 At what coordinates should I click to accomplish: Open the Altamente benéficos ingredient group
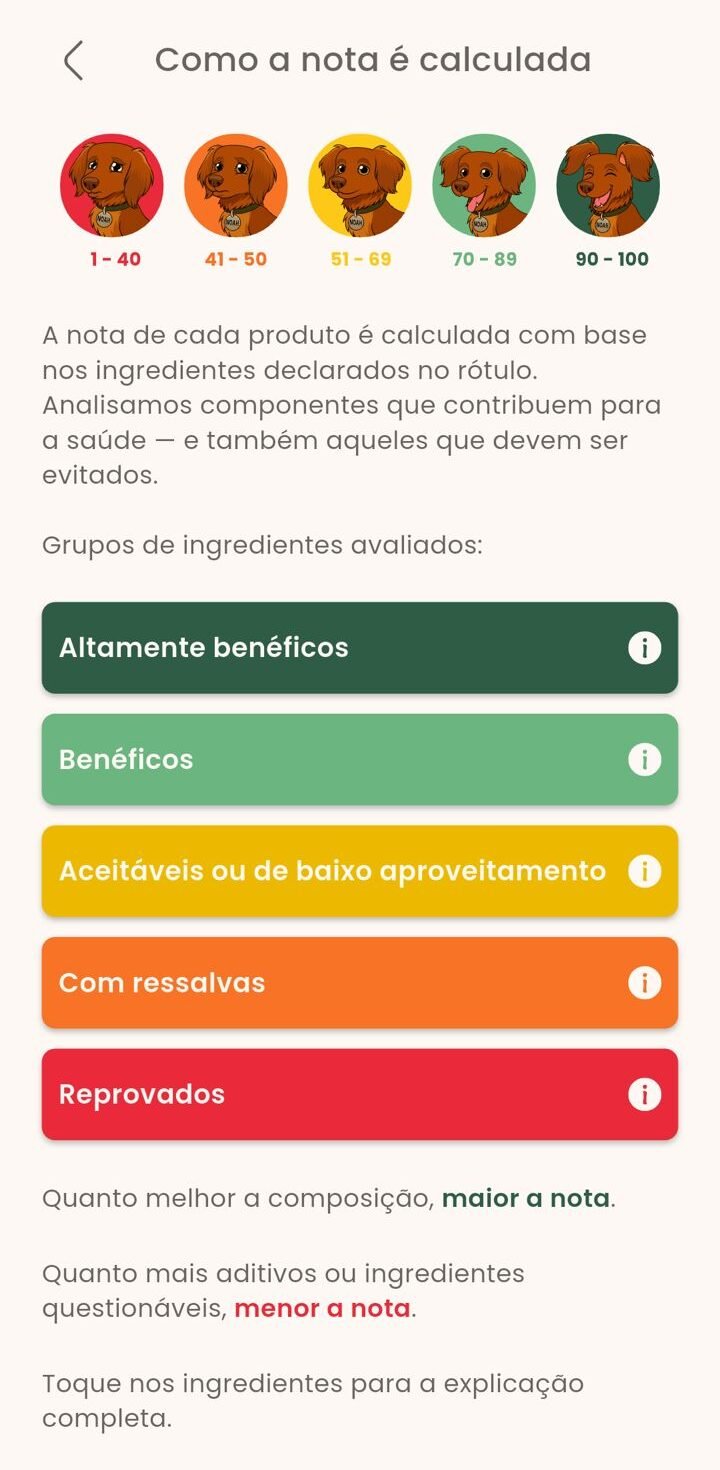[x=359, y=648]
